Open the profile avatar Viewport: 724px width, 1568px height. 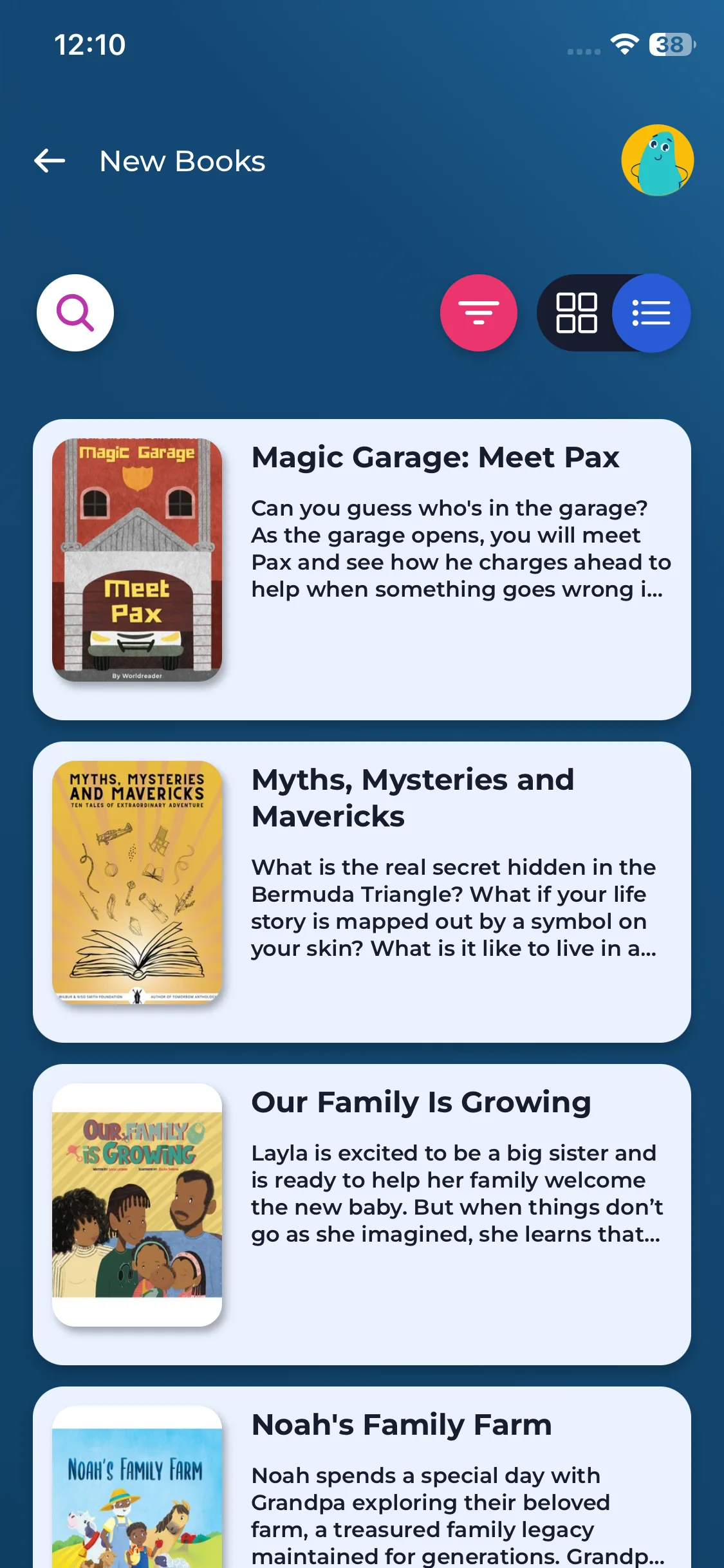pyautogui.click(x=657, y=160)
